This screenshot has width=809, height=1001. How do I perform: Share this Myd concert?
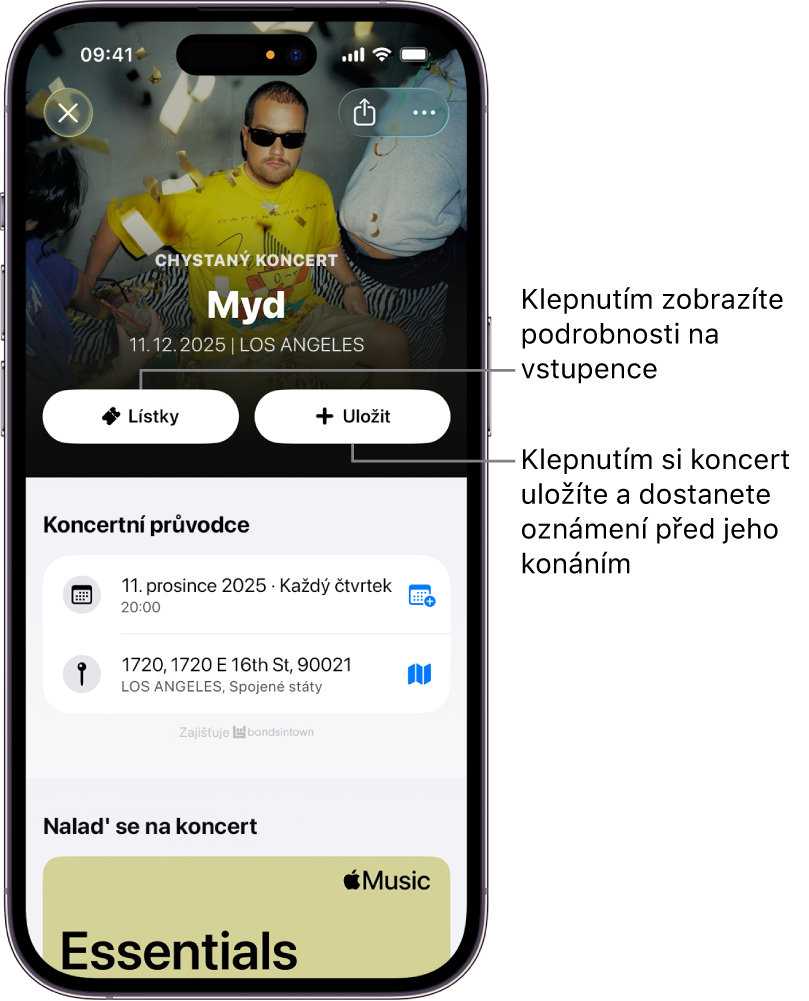[365, 113]
